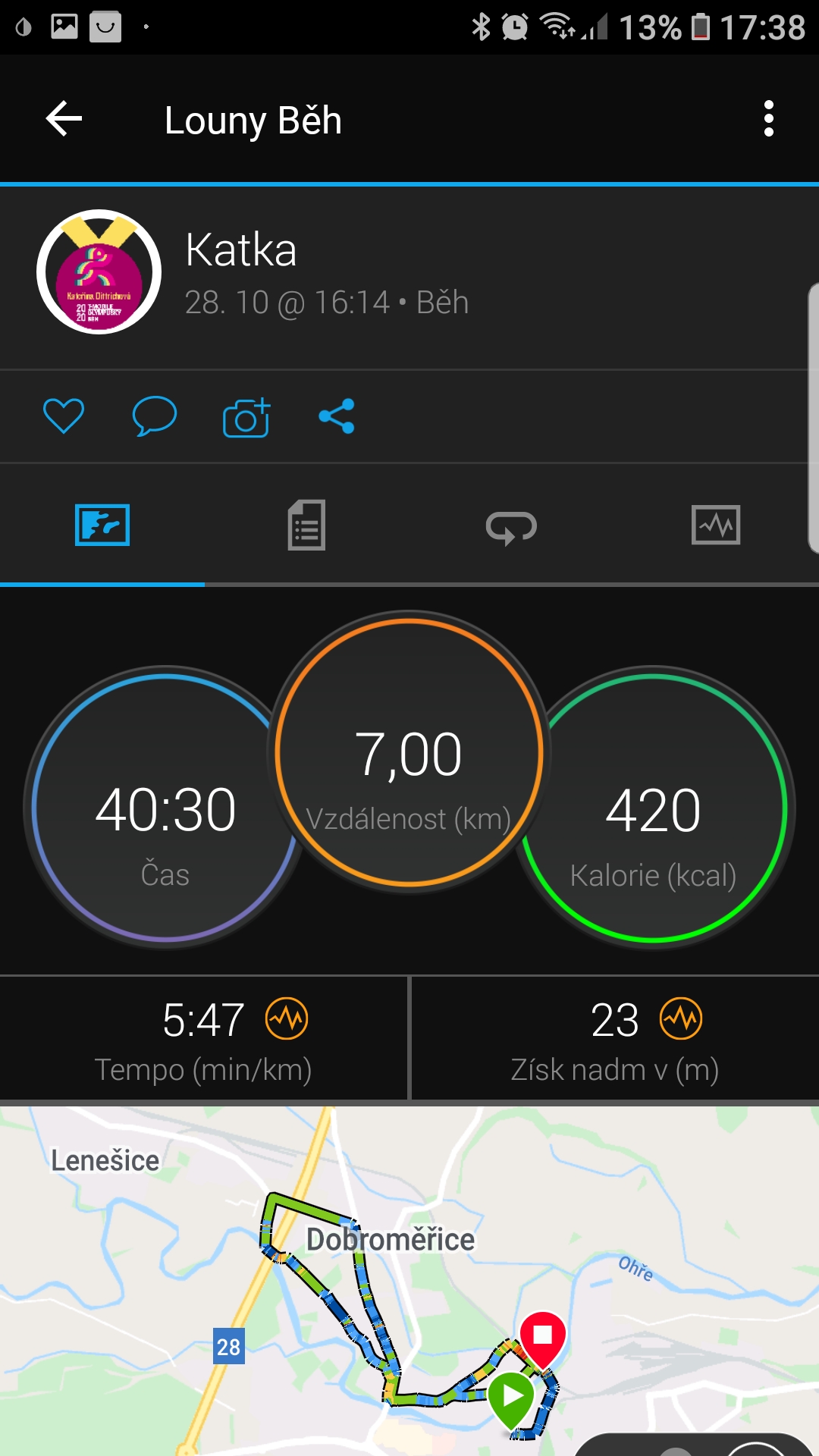
Task: Open Katka's profile picture
Action: click(99, 271)
